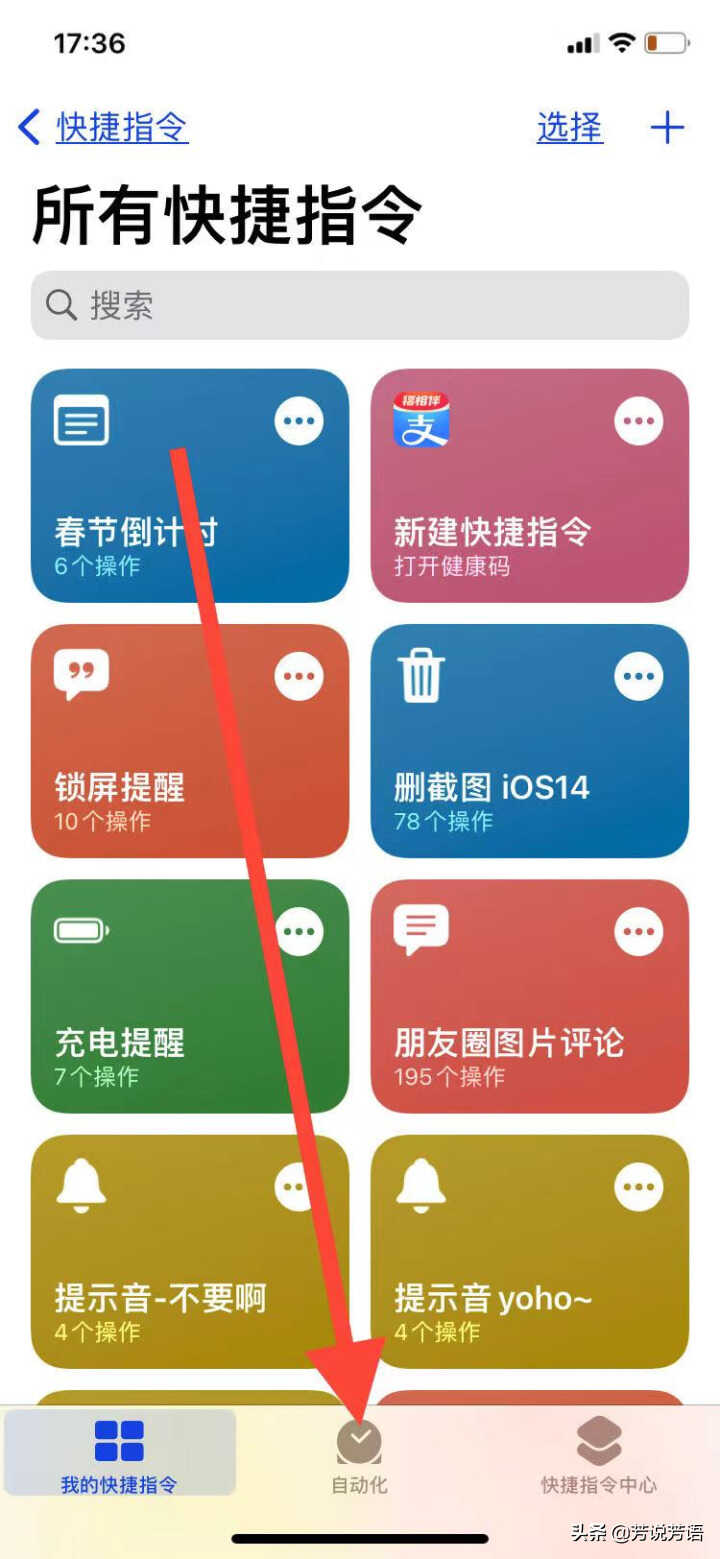Viewport: 720px width, 1559px height.
Task: Run 新建快捷指令 打开健康码 shortcut
Action: pyautogui.click(x=530, y=486)
